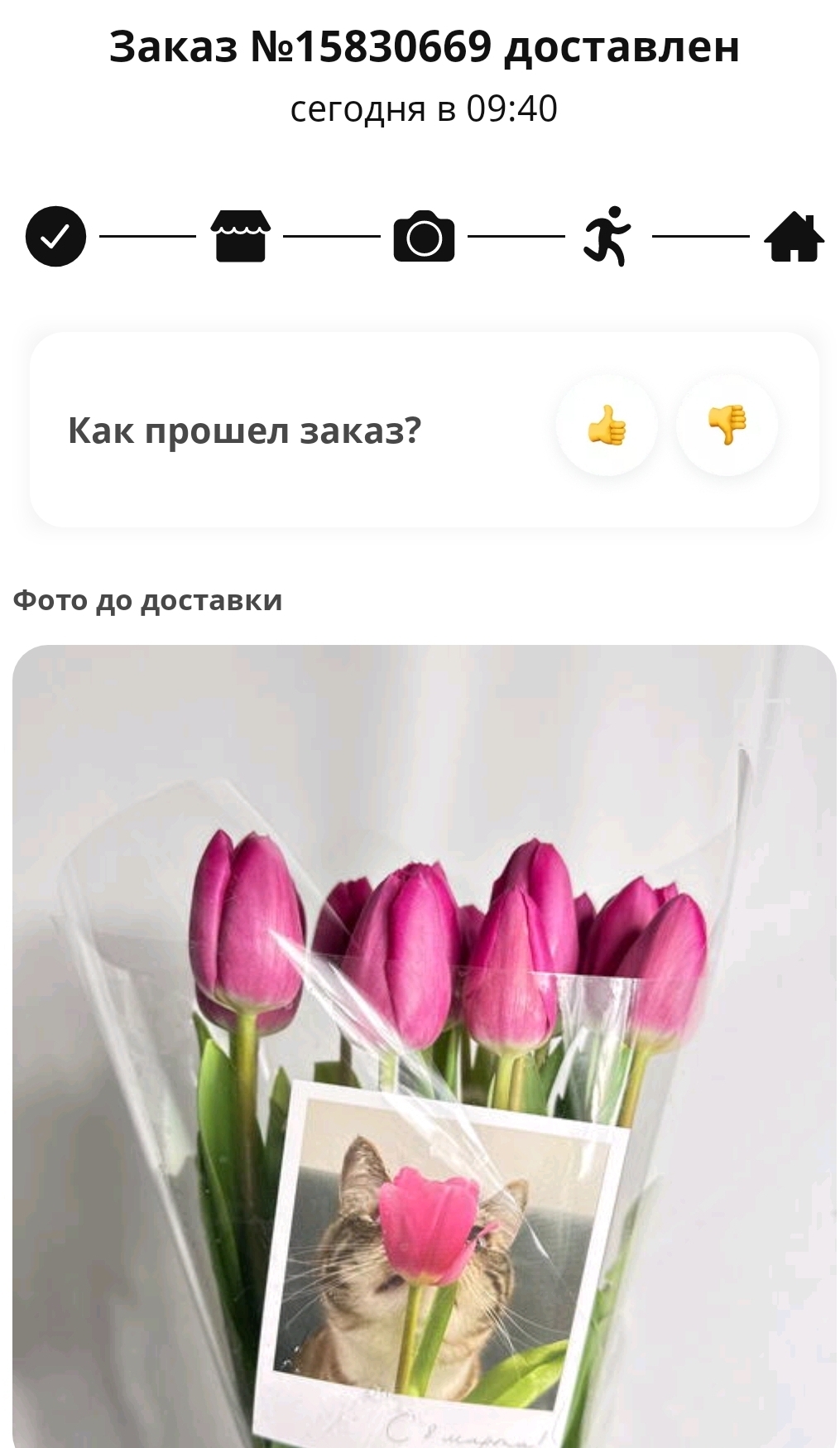The height and width of the screenshot is (1448, 840).
Task: Rate the order with thumbs down
Action: coord(727,426)
